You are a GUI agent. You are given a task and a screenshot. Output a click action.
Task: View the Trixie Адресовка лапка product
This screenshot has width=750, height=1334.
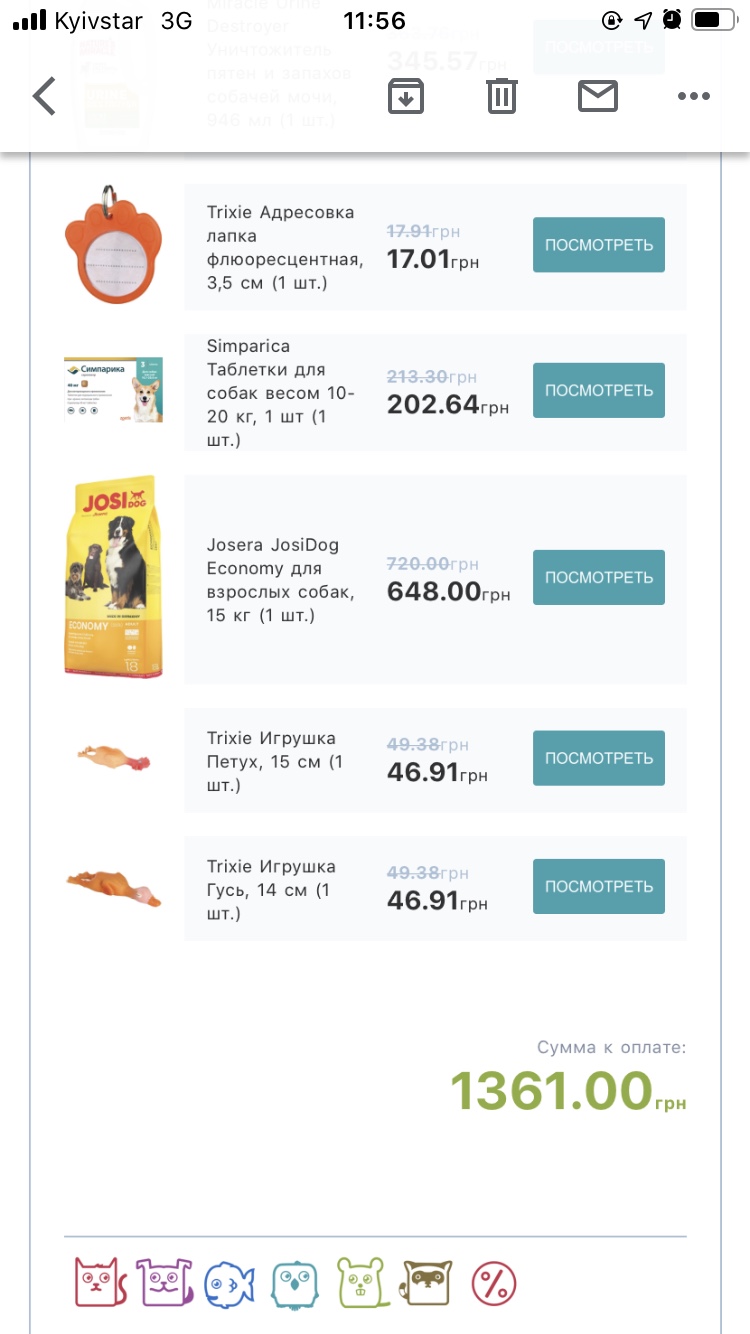[598, 245]
